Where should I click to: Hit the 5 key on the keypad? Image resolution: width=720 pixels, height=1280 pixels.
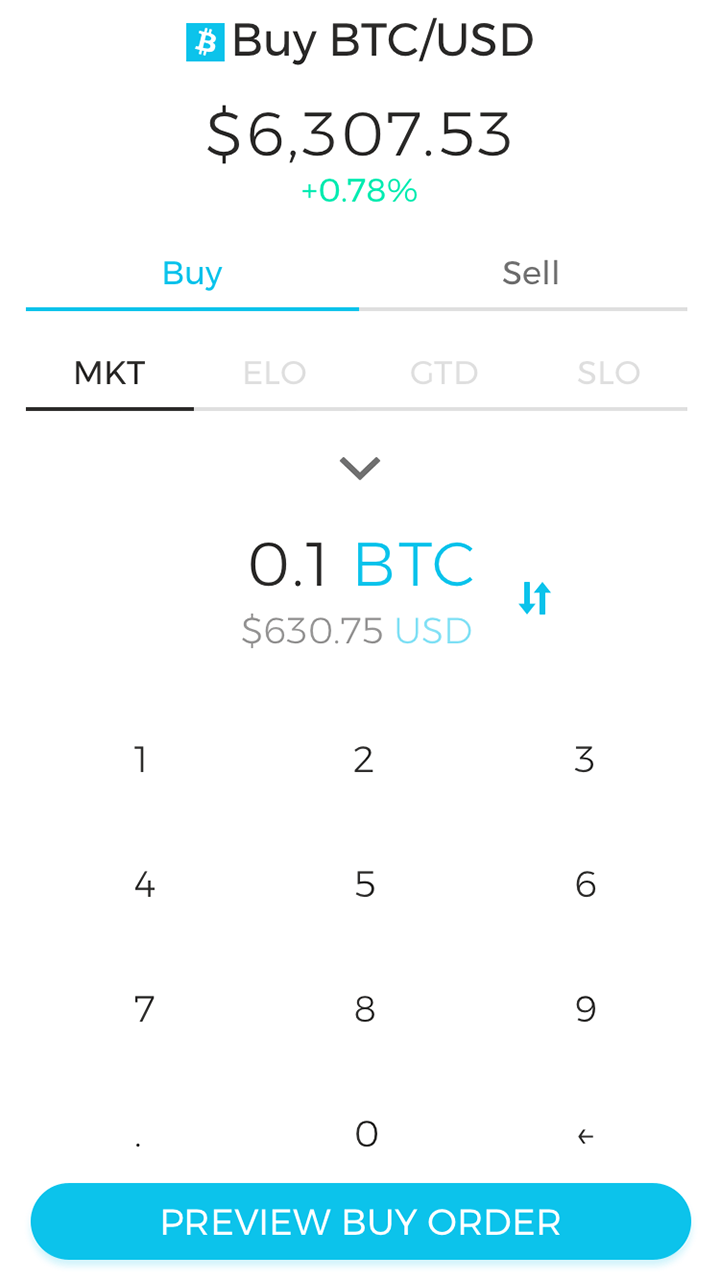pyautogui.click(x=365, y=884)
